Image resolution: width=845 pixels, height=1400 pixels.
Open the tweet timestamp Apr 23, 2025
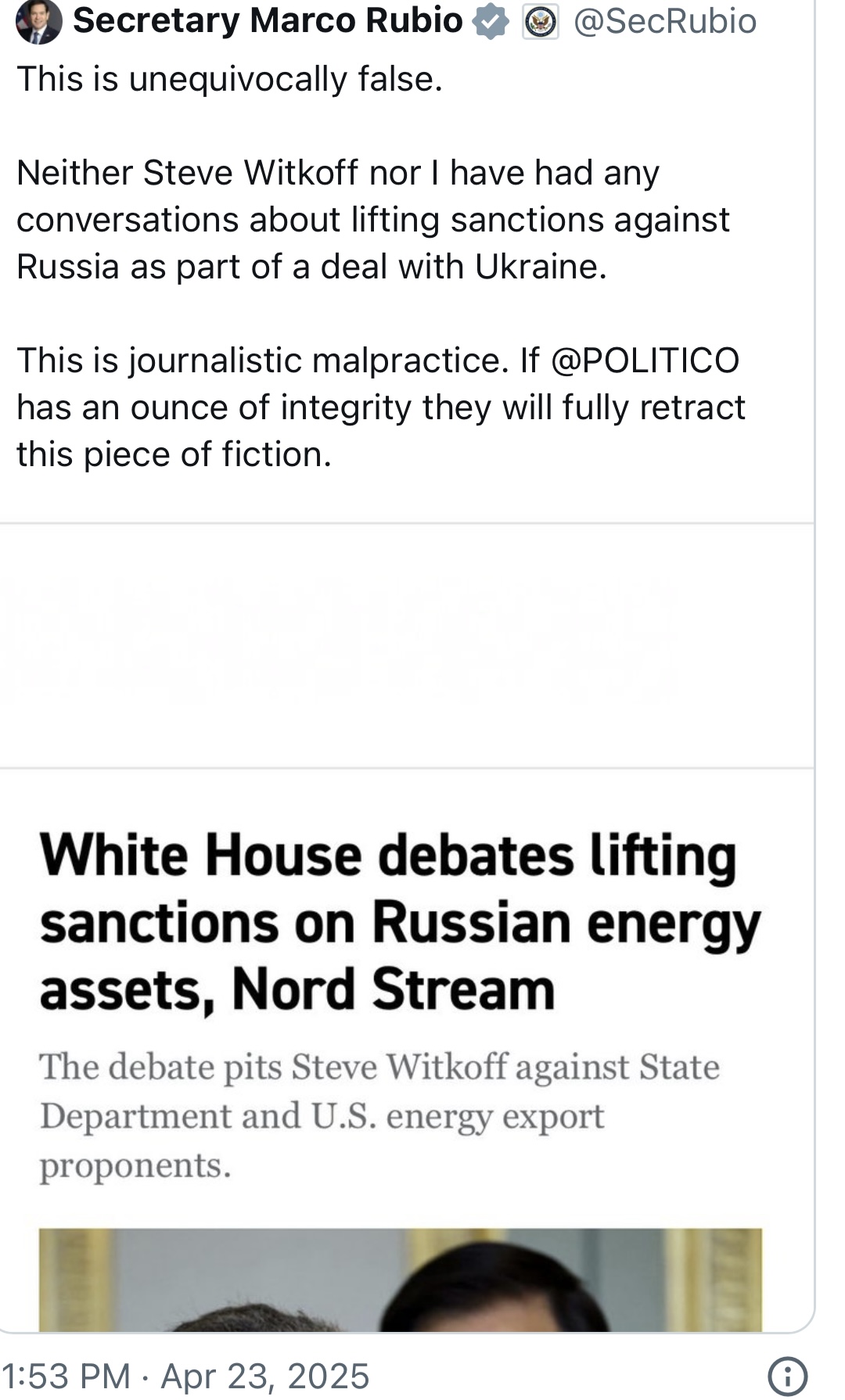(185, 1376)
